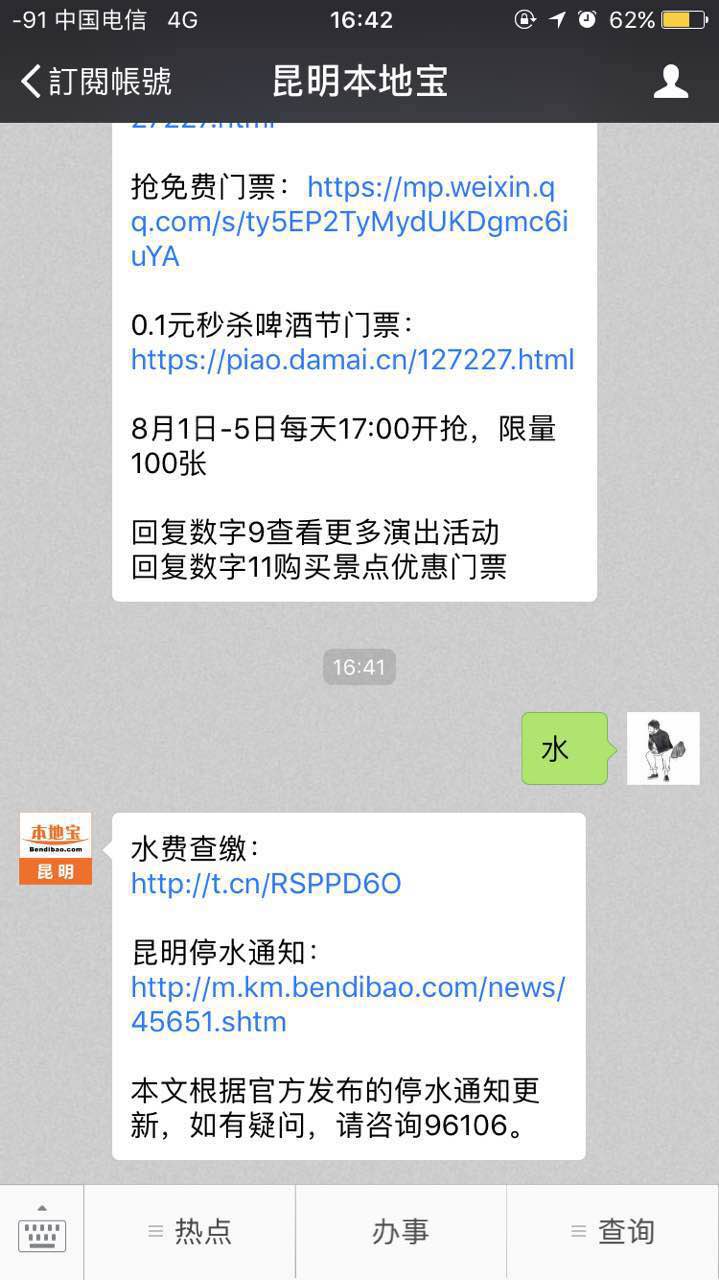
Task: Expand the 查询 menu
Action: (x=612, y=1232)
